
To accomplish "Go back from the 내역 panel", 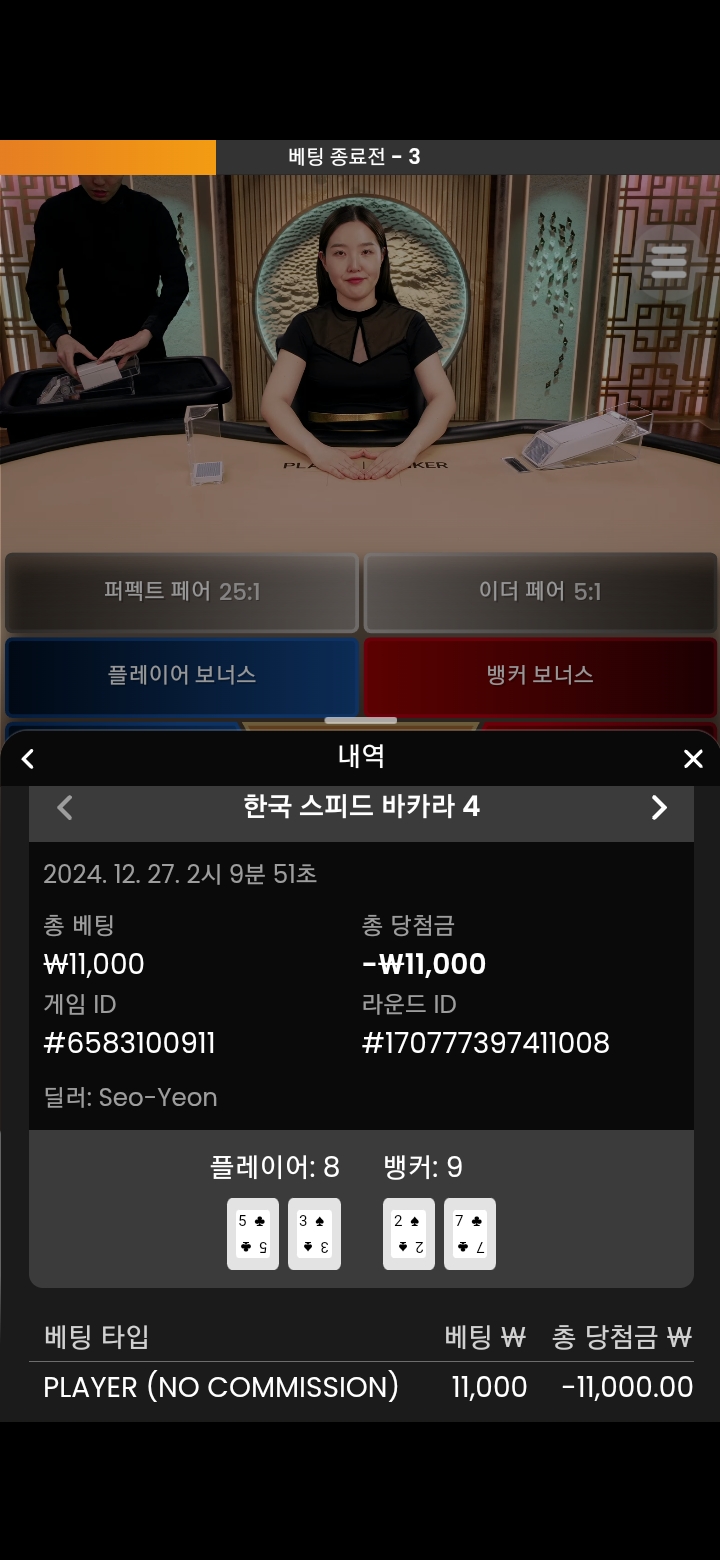I will (28, 759).
